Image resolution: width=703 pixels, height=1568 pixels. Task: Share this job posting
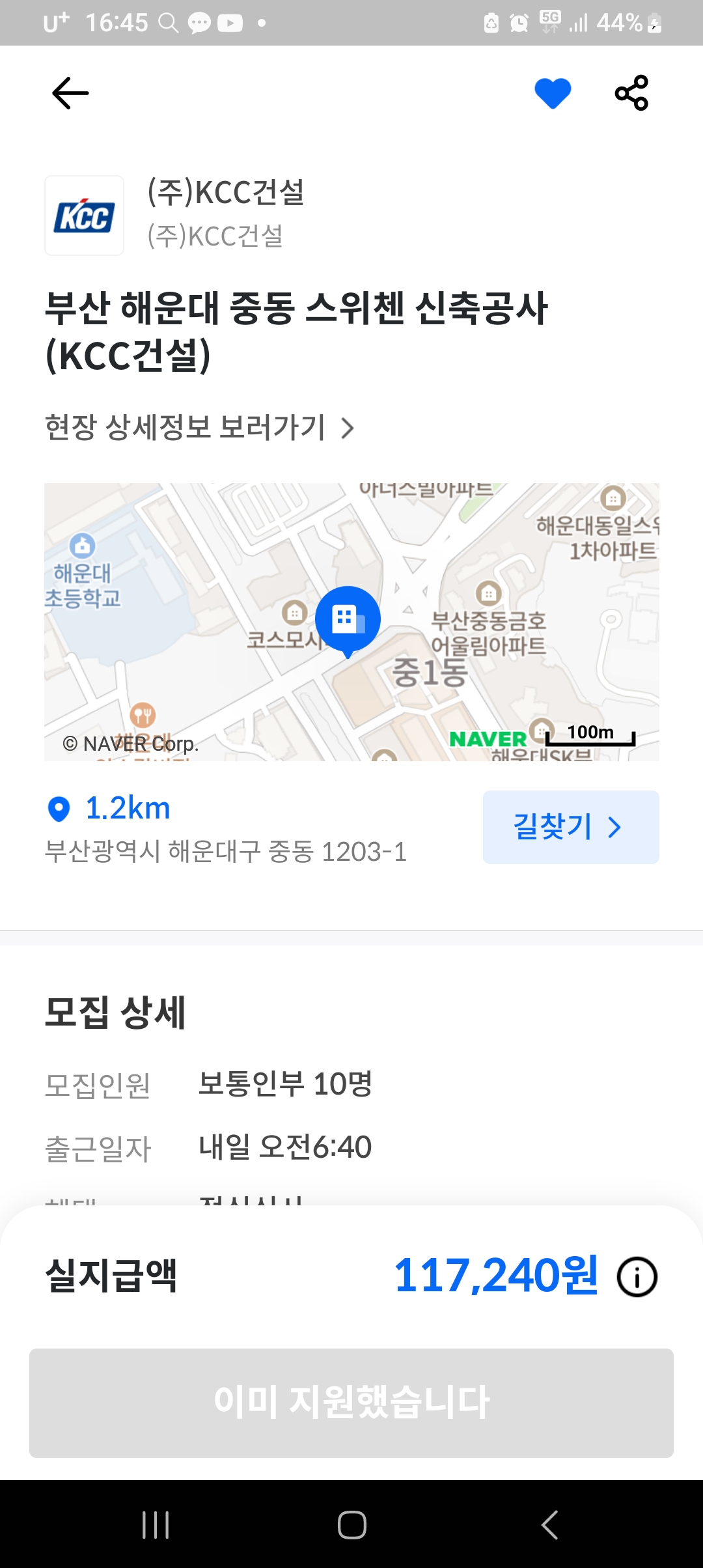point(632,93)
